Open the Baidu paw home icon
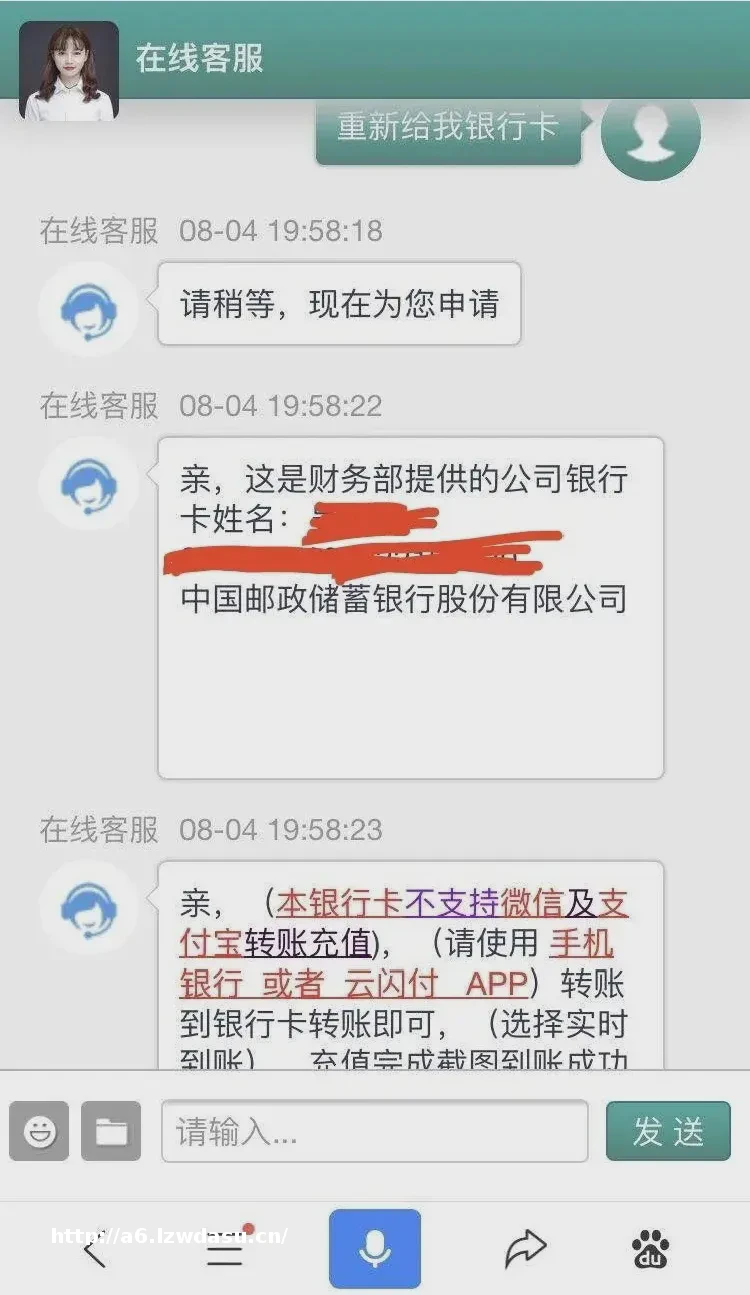This screenshot has height=1295, width=750. click(651, 1249)
